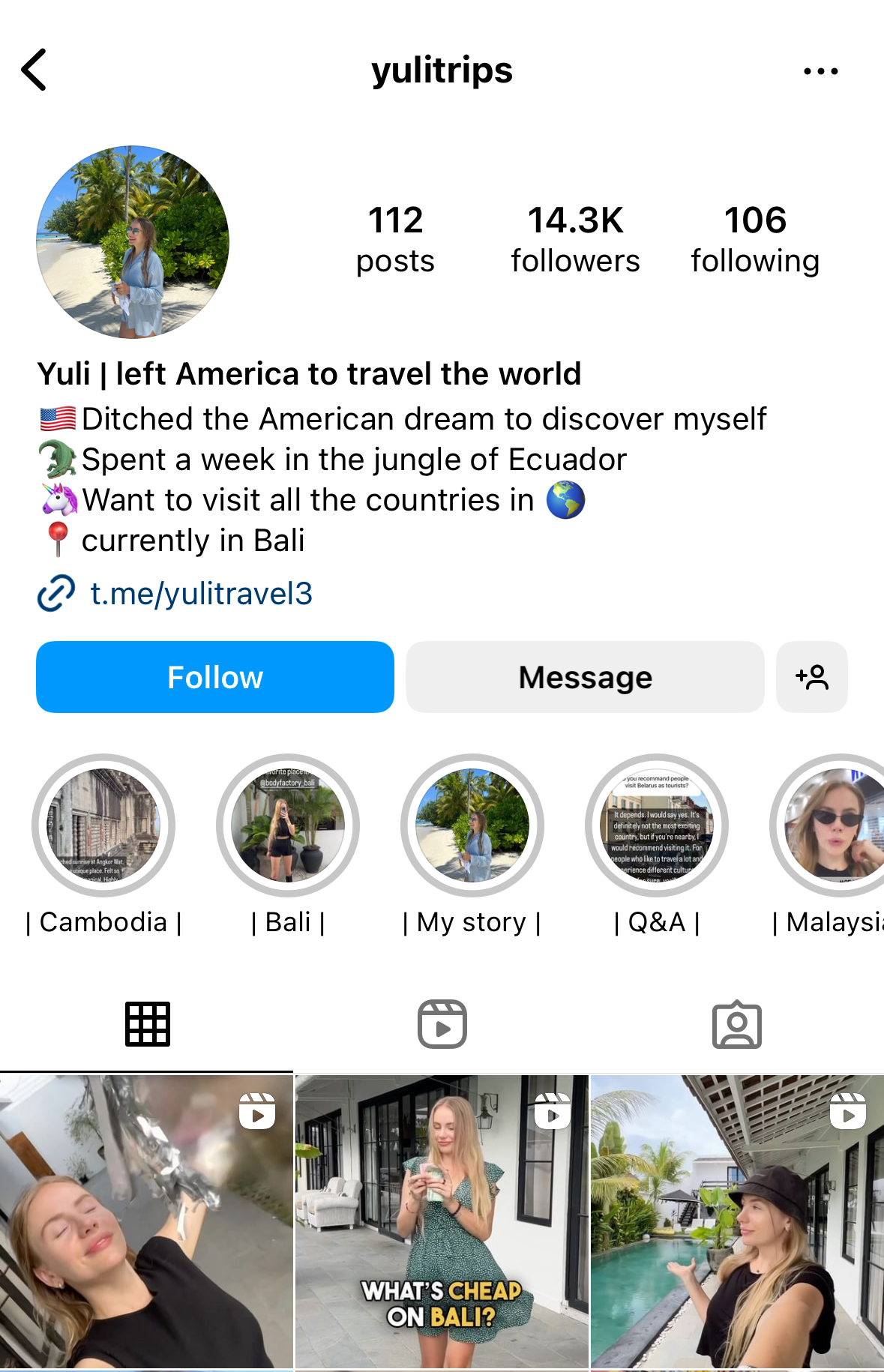Switch to the tagged photos tab
Viewport: 884px width, 1372px height.
(x=737, y=1024)
